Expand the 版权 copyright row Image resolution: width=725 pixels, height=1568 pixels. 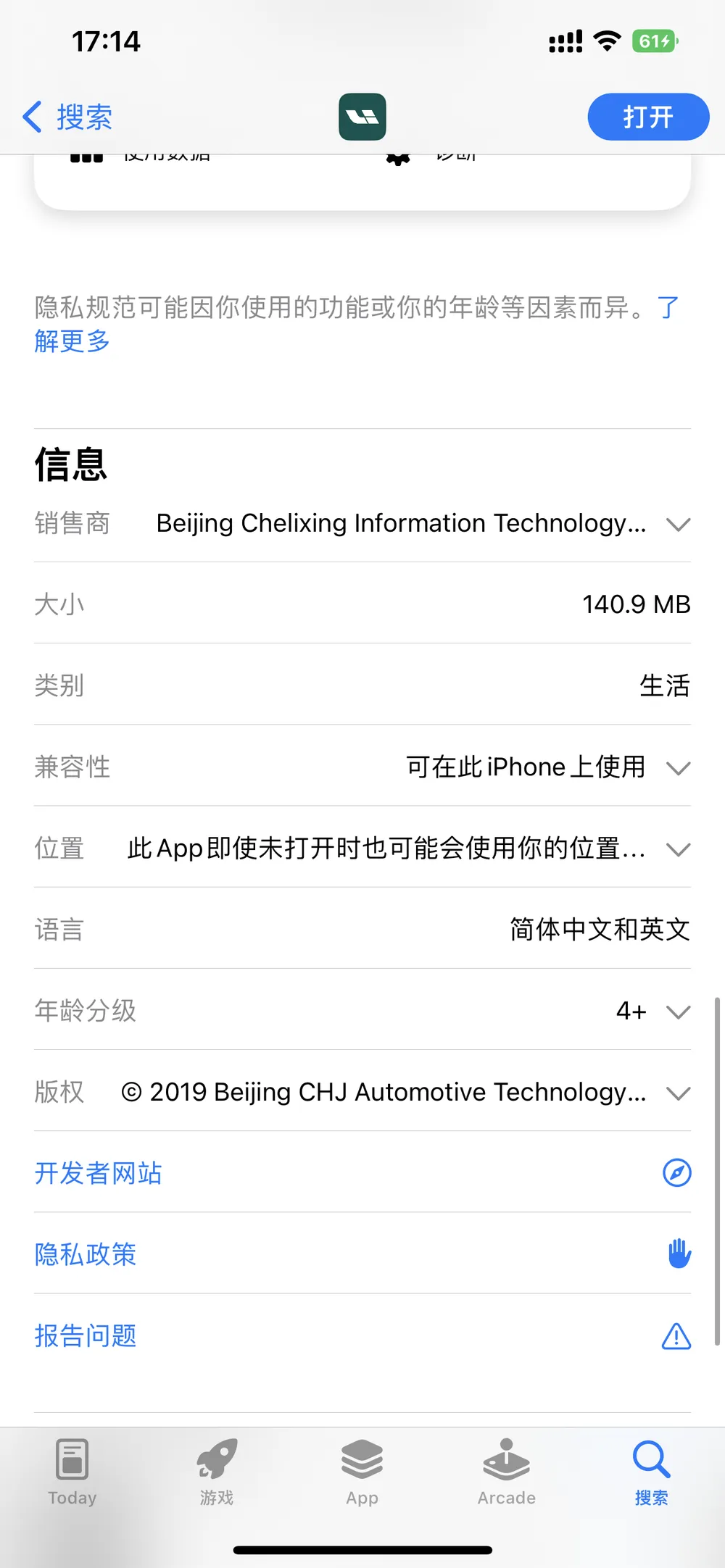362,1091
